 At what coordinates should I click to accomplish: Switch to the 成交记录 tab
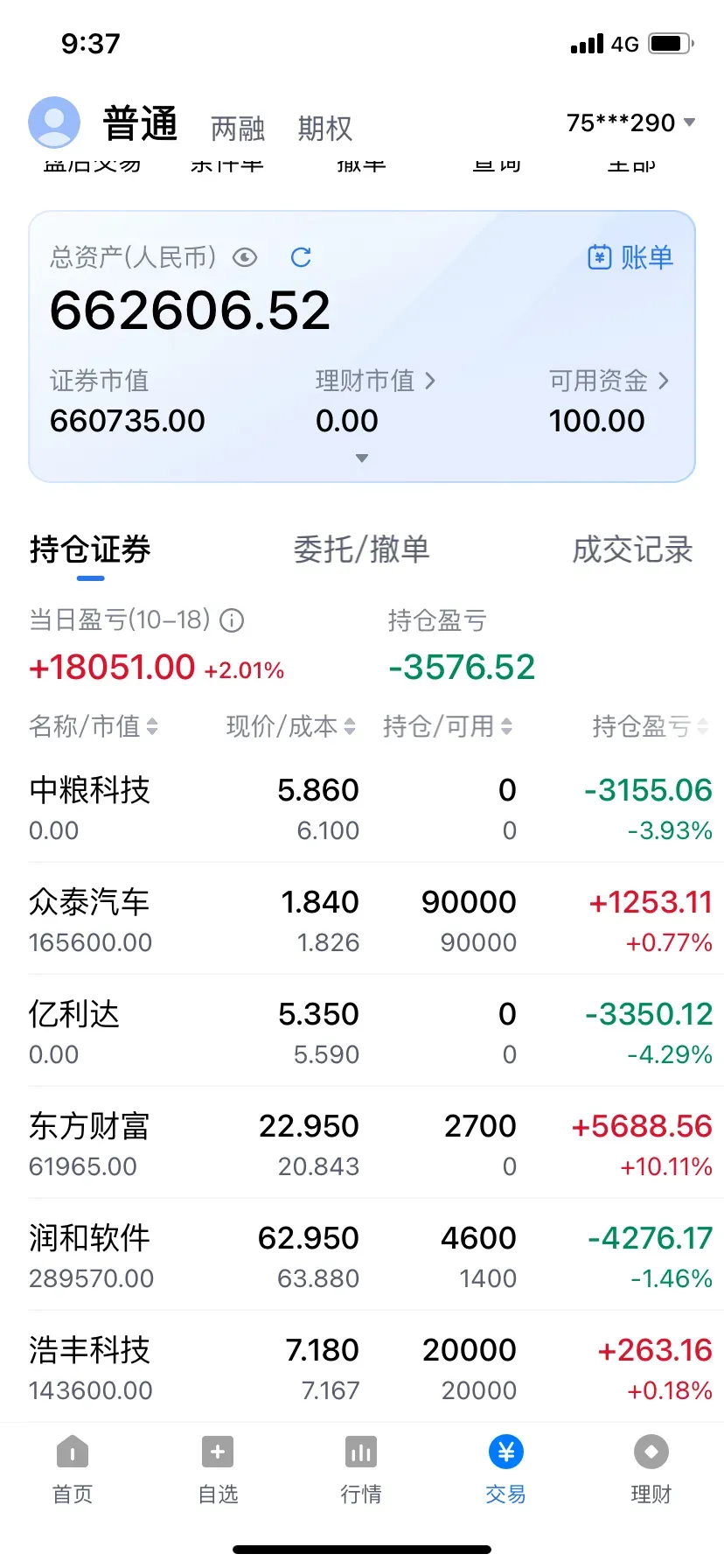(632, 549)
